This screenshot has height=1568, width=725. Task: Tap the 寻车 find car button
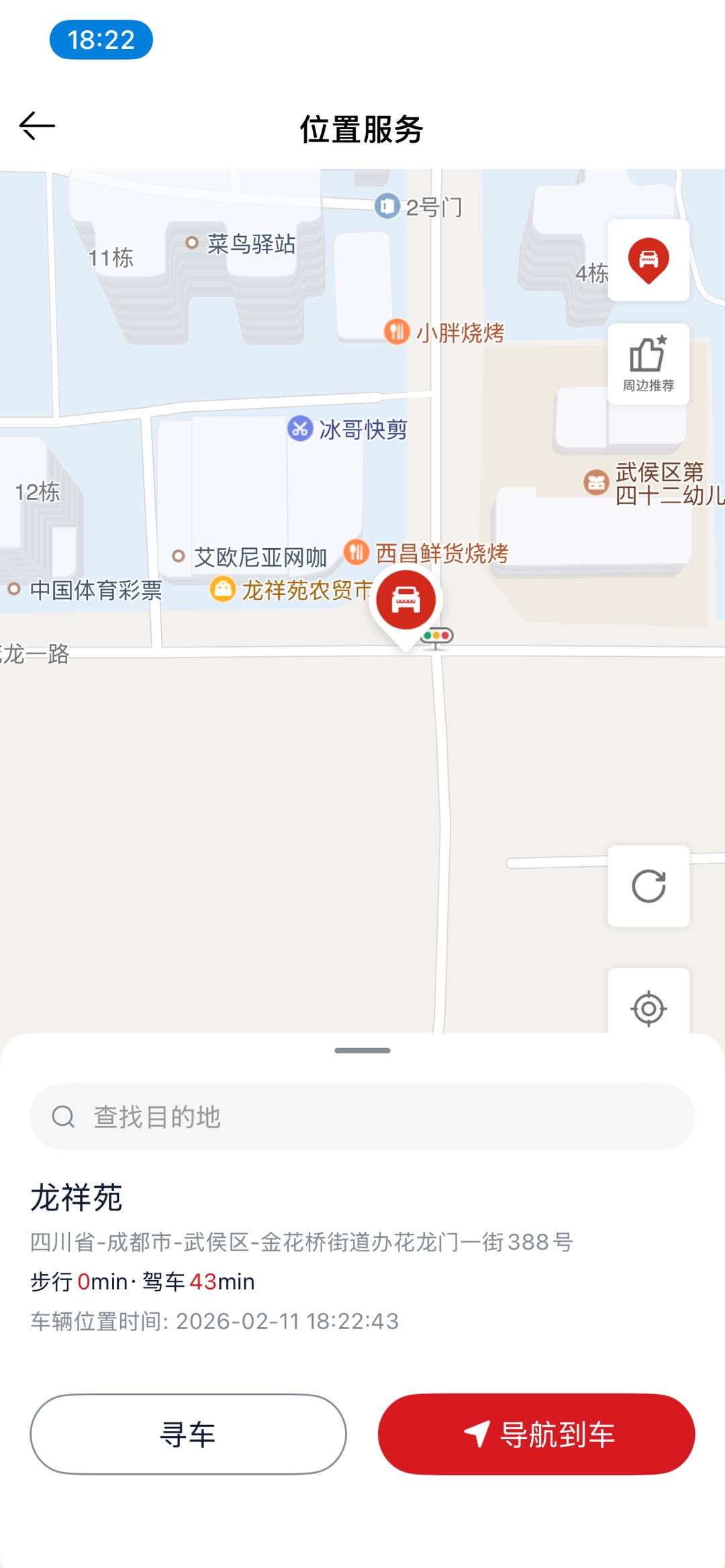[188, 1434]
